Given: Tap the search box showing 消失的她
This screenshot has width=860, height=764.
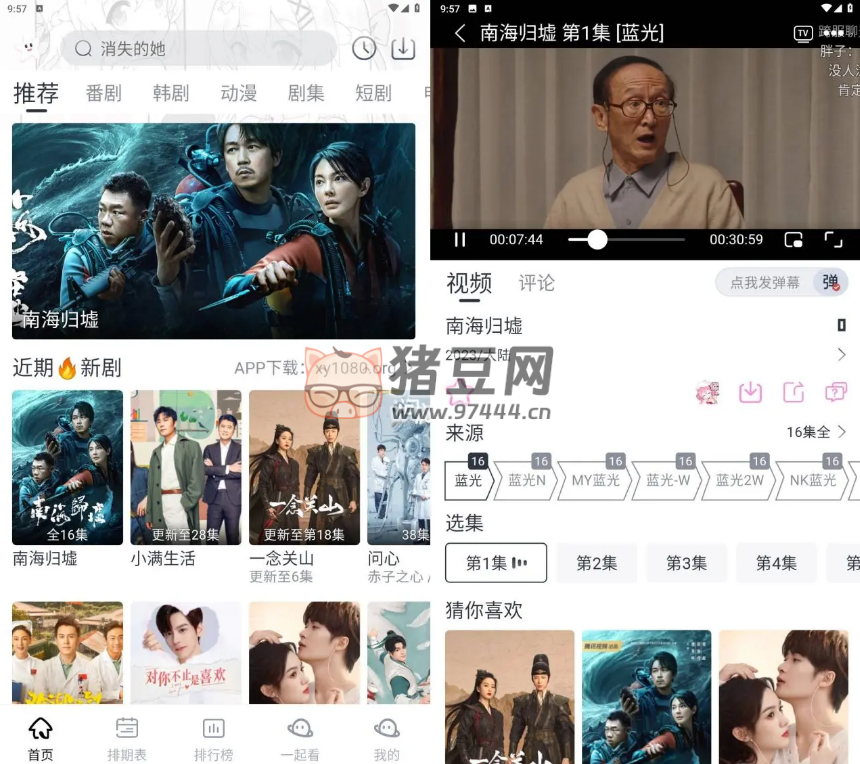Looking at the screenshot, I should click(198, 48).
